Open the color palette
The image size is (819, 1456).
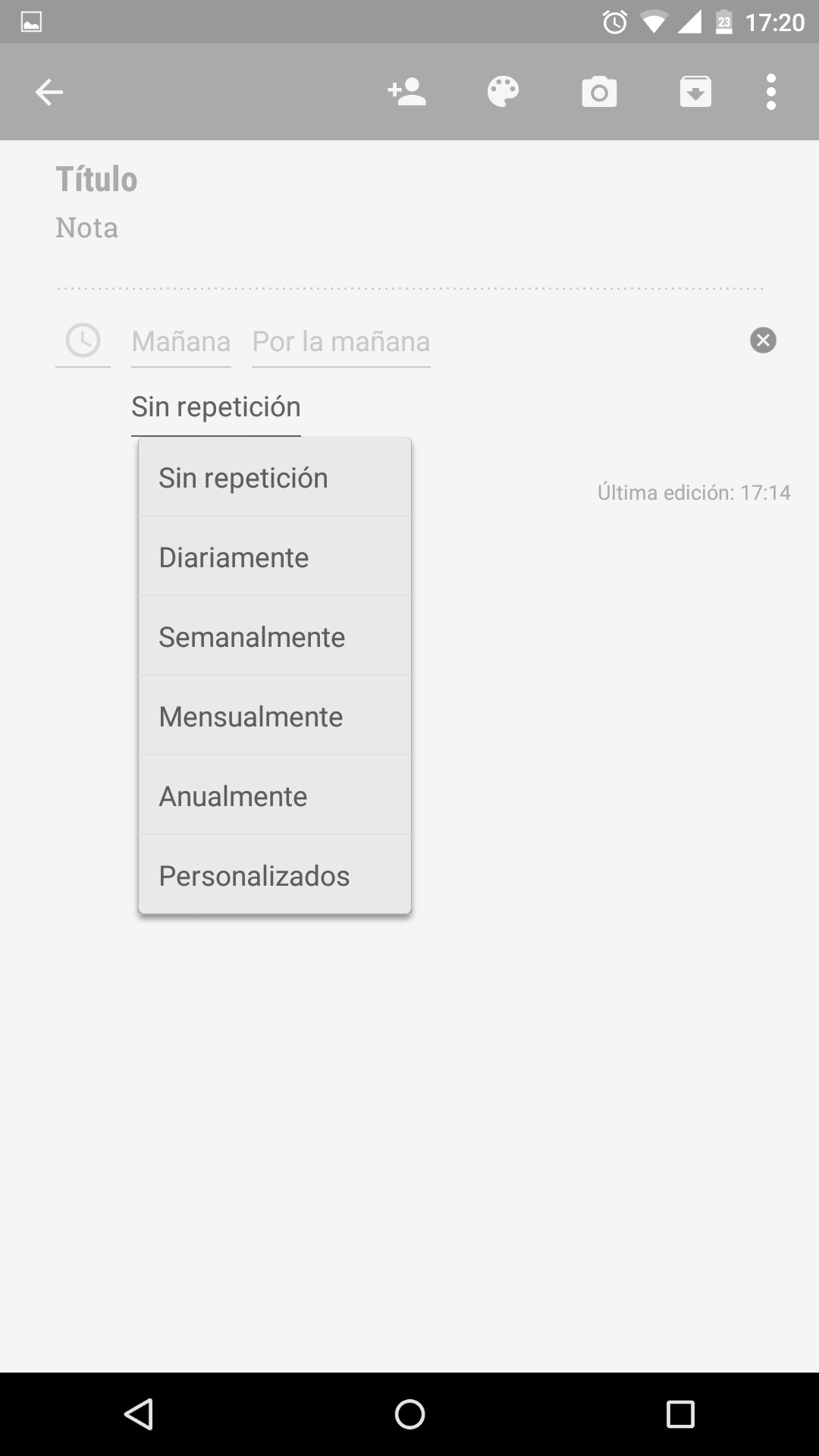503,93
